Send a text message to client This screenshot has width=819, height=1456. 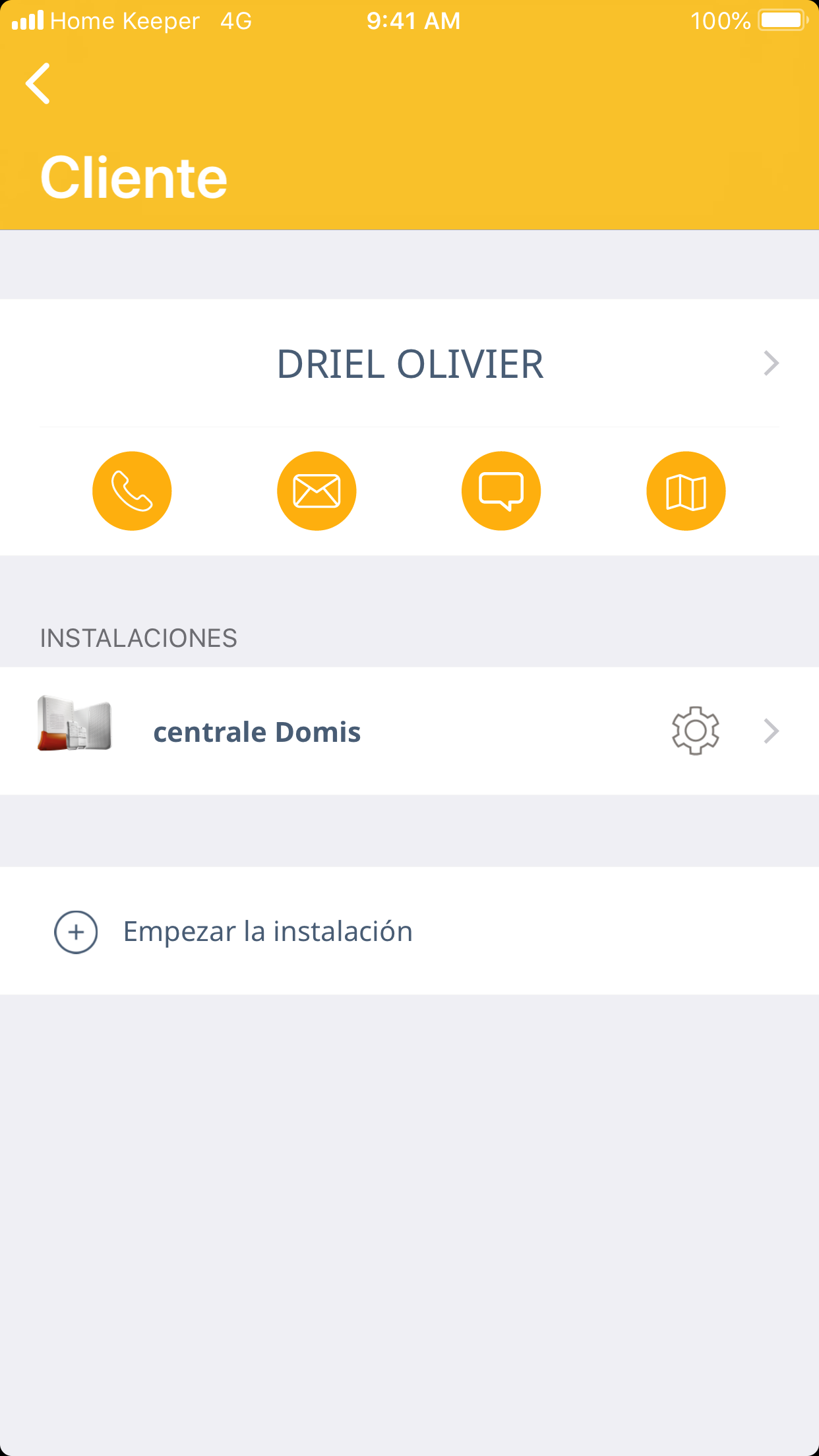tap(501, 491)
